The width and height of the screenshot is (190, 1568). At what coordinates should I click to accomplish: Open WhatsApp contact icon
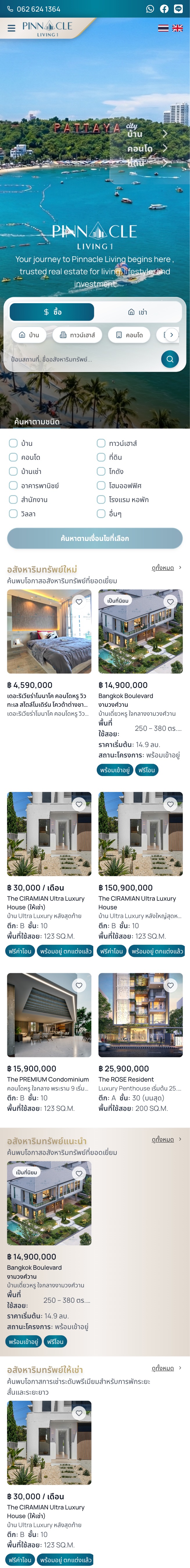click(150, 9)
